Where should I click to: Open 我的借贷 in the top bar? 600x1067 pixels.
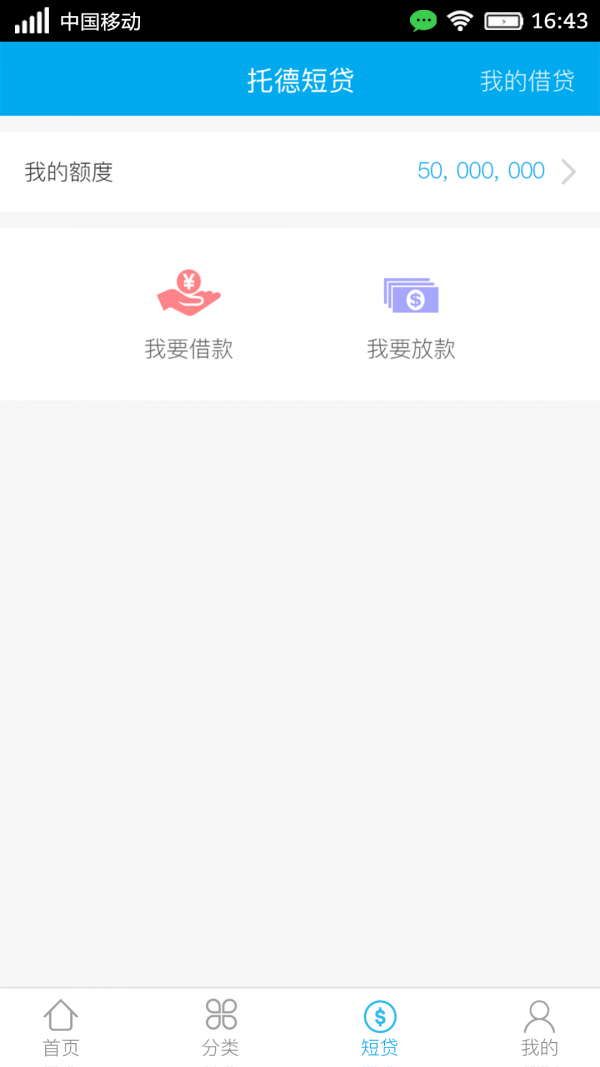pos(527,81)
